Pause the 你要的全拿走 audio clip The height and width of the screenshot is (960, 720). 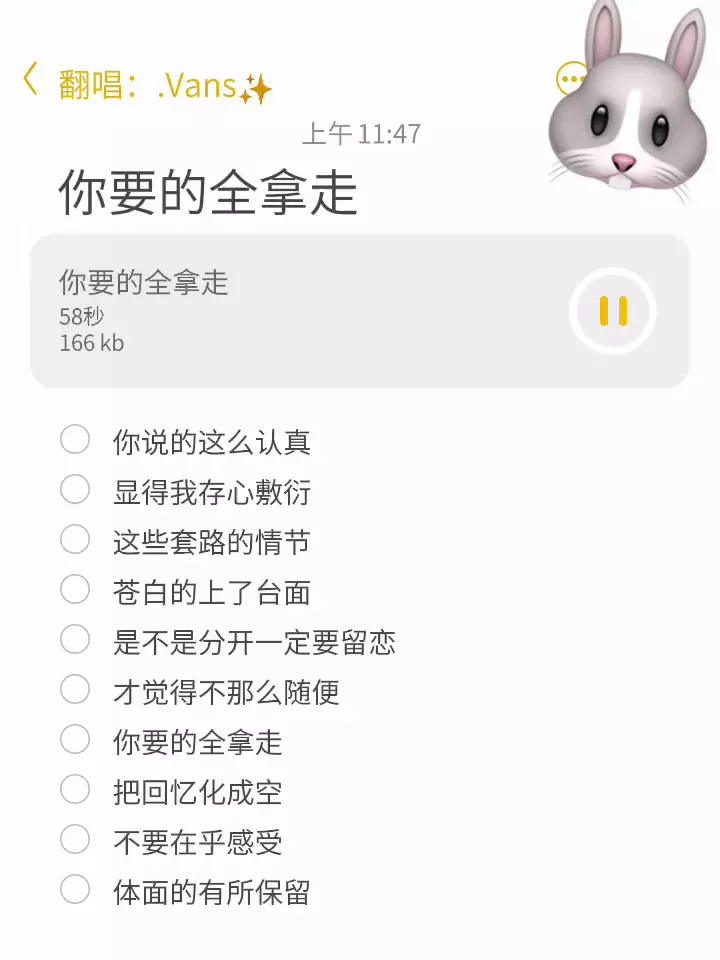point(613,311)
